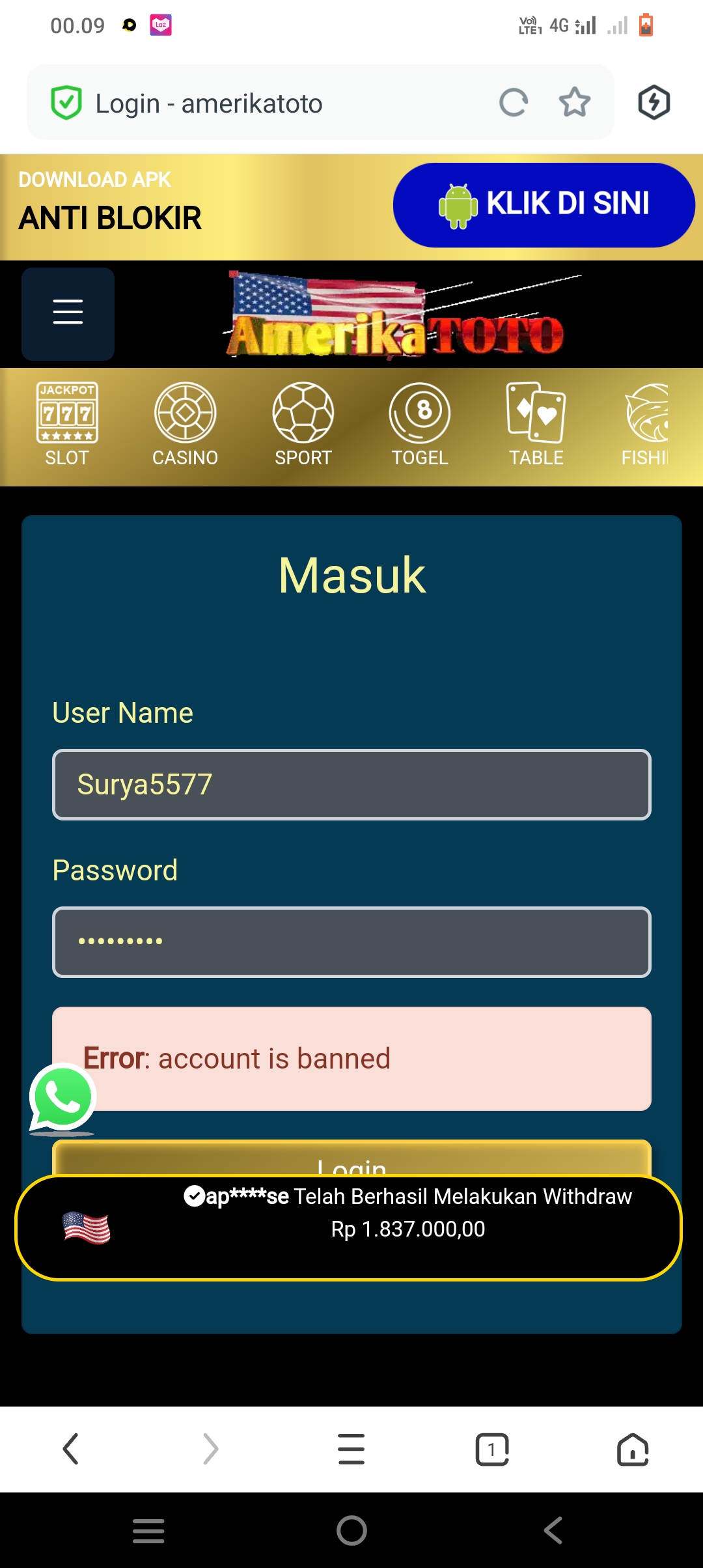Open the browser menu in the bottom toolbar
Image resolution: width=703 pixels, height=1568 pixels.
pos(351,1449)
